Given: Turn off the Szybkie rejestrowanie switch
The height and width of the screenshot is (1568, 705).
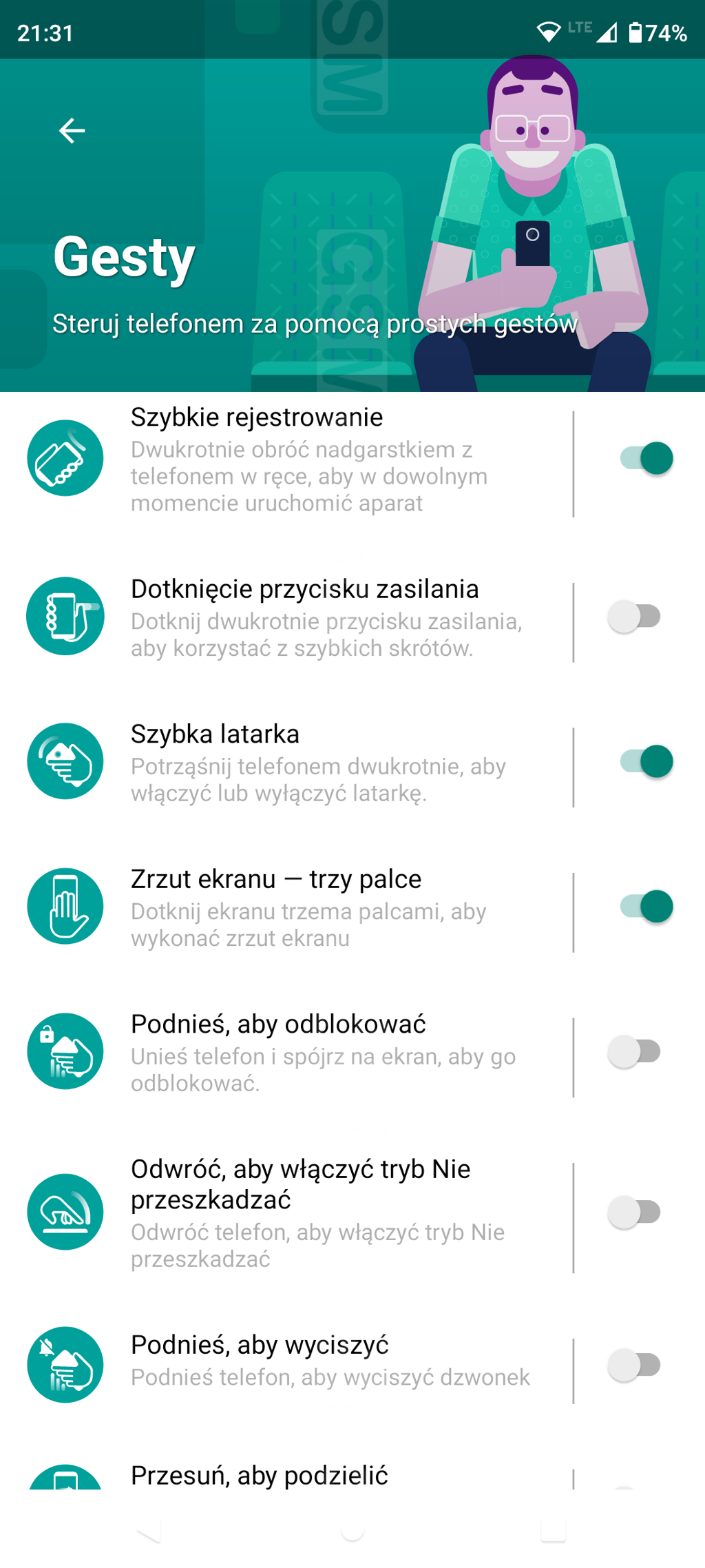Looking at the screenshot, I should (646, 459).
